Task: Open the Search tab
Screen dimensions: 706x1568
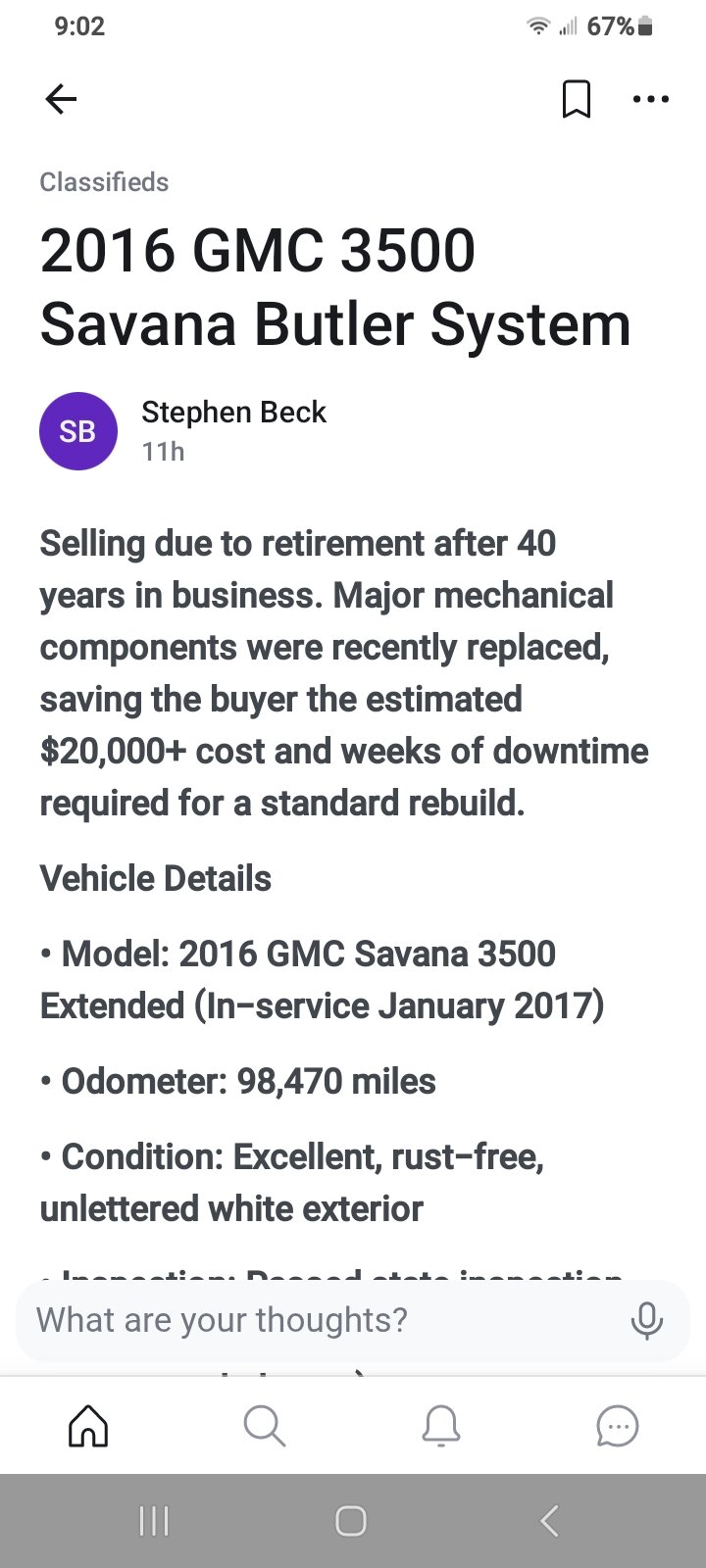Action: [265, 1426]
